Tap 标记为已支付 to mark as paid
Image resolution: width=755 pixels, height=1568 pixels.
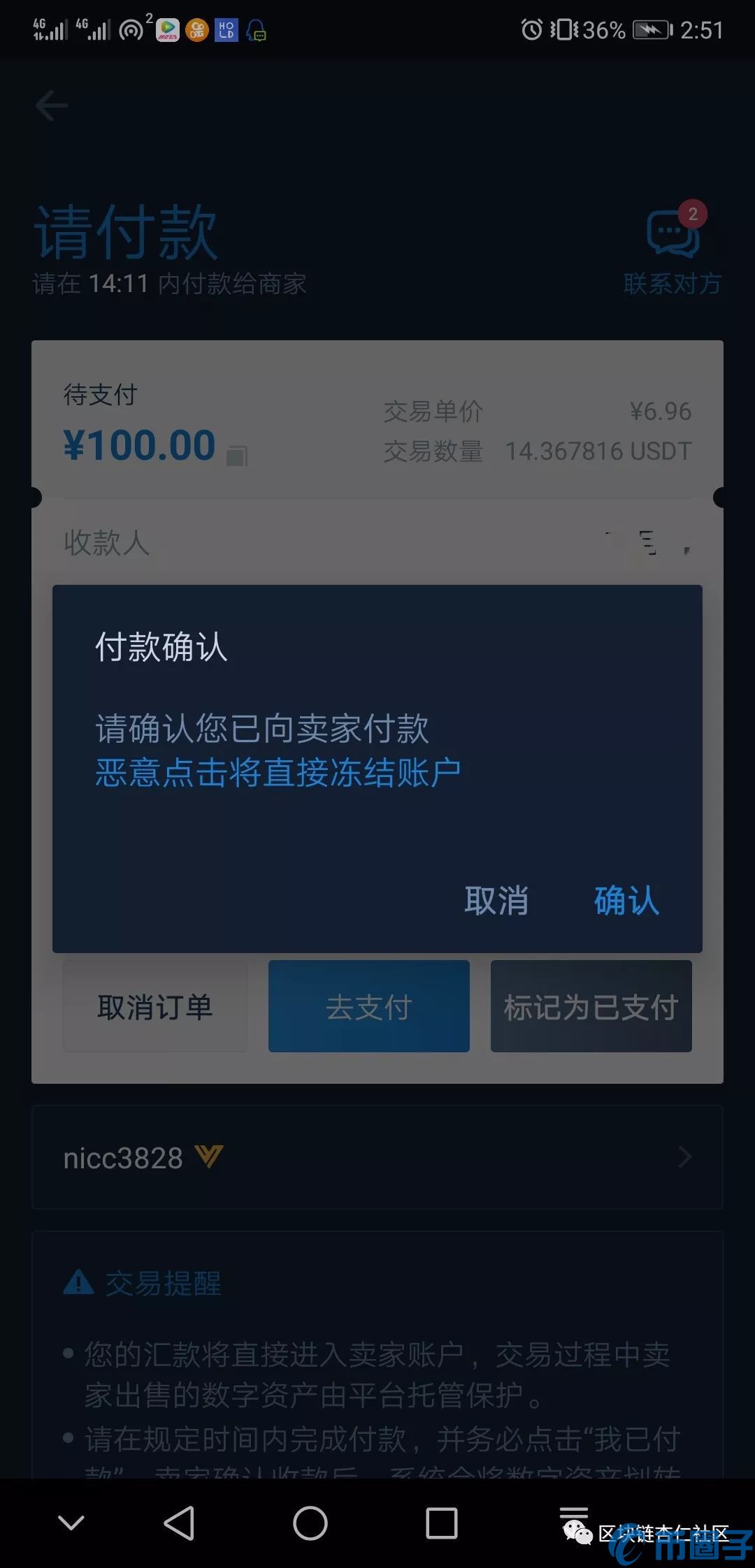591,1006
